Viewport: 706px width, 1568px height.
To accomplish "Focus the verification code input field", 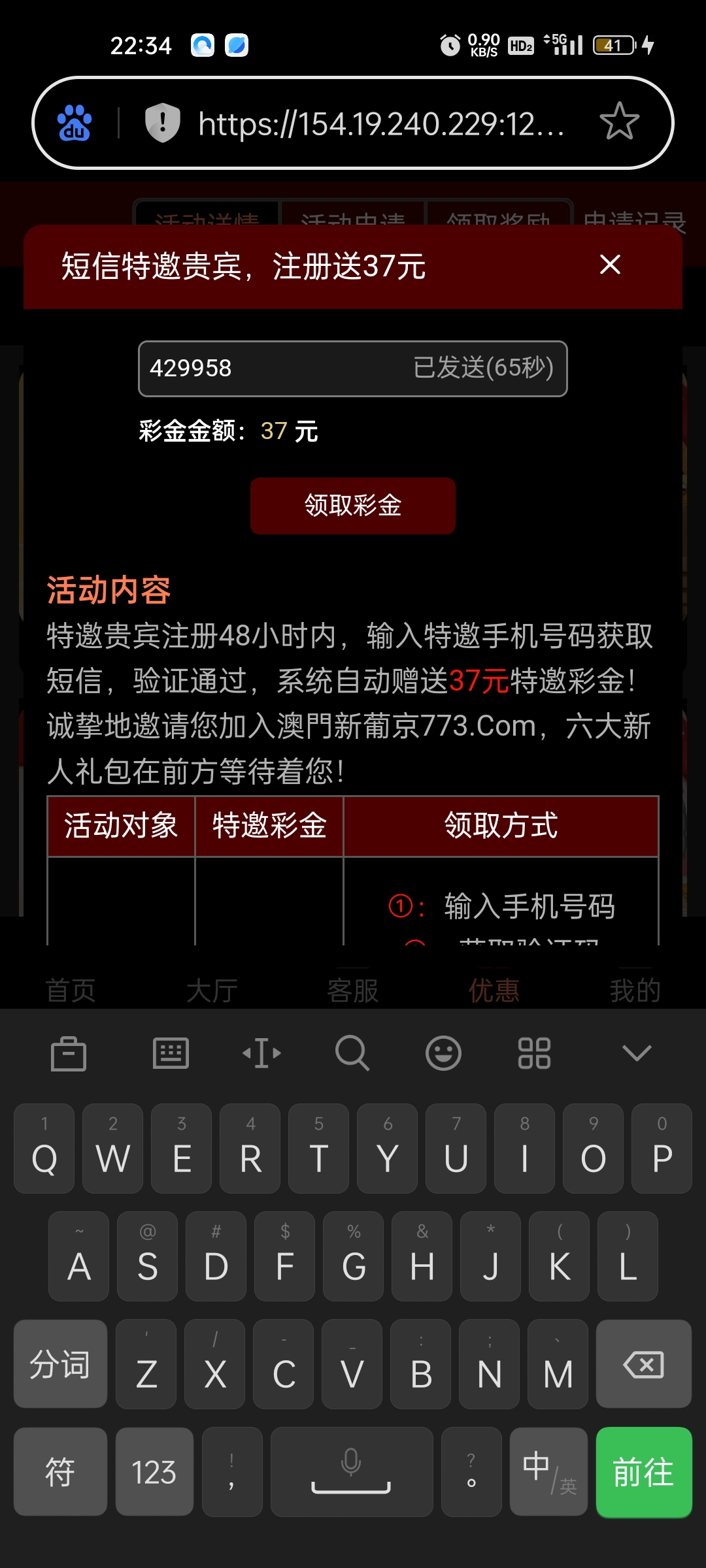I will [x=275, y=368].
